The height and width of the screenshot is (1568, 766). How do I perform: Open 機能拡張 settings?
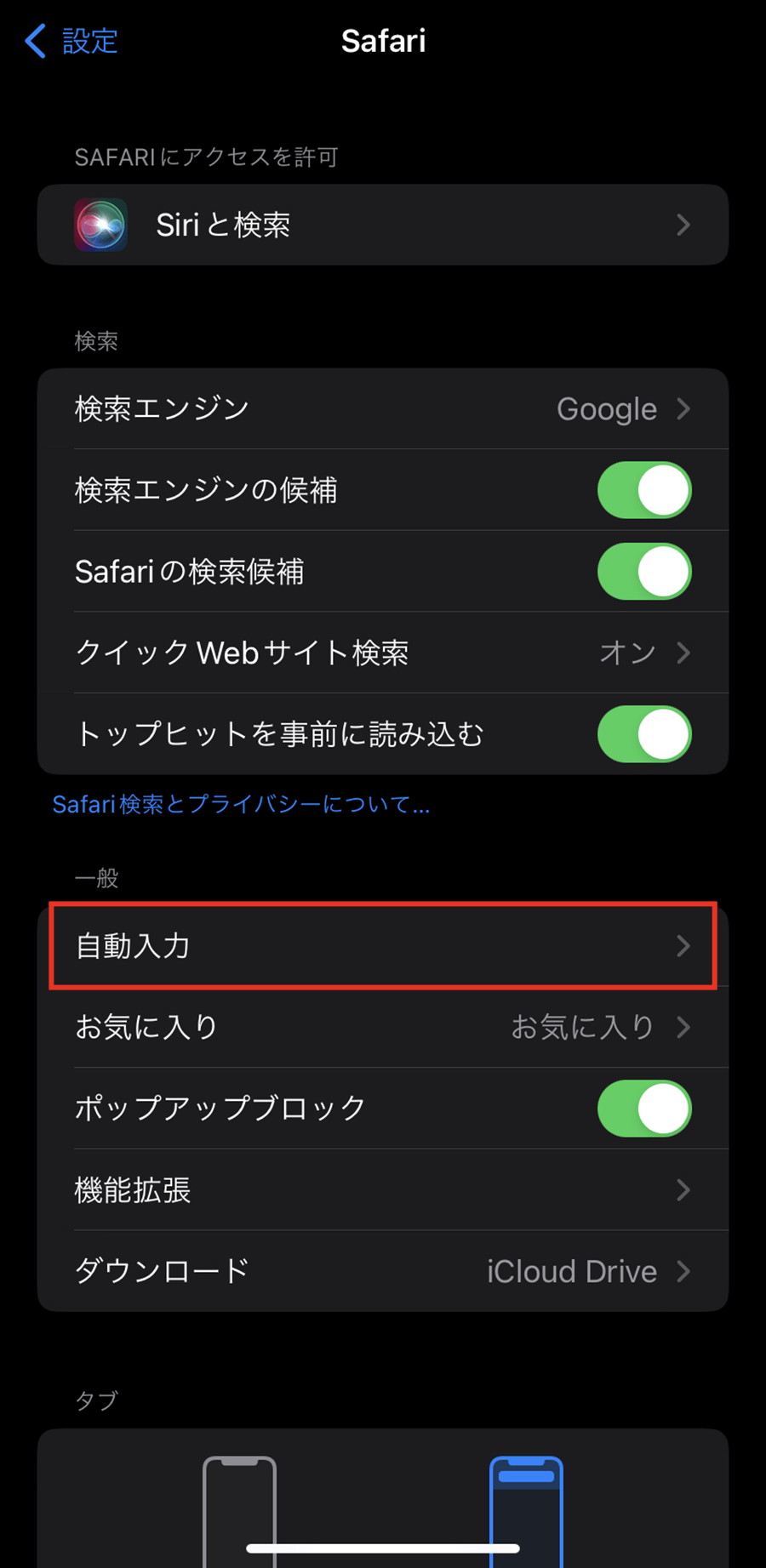[x=383, y=1189]
